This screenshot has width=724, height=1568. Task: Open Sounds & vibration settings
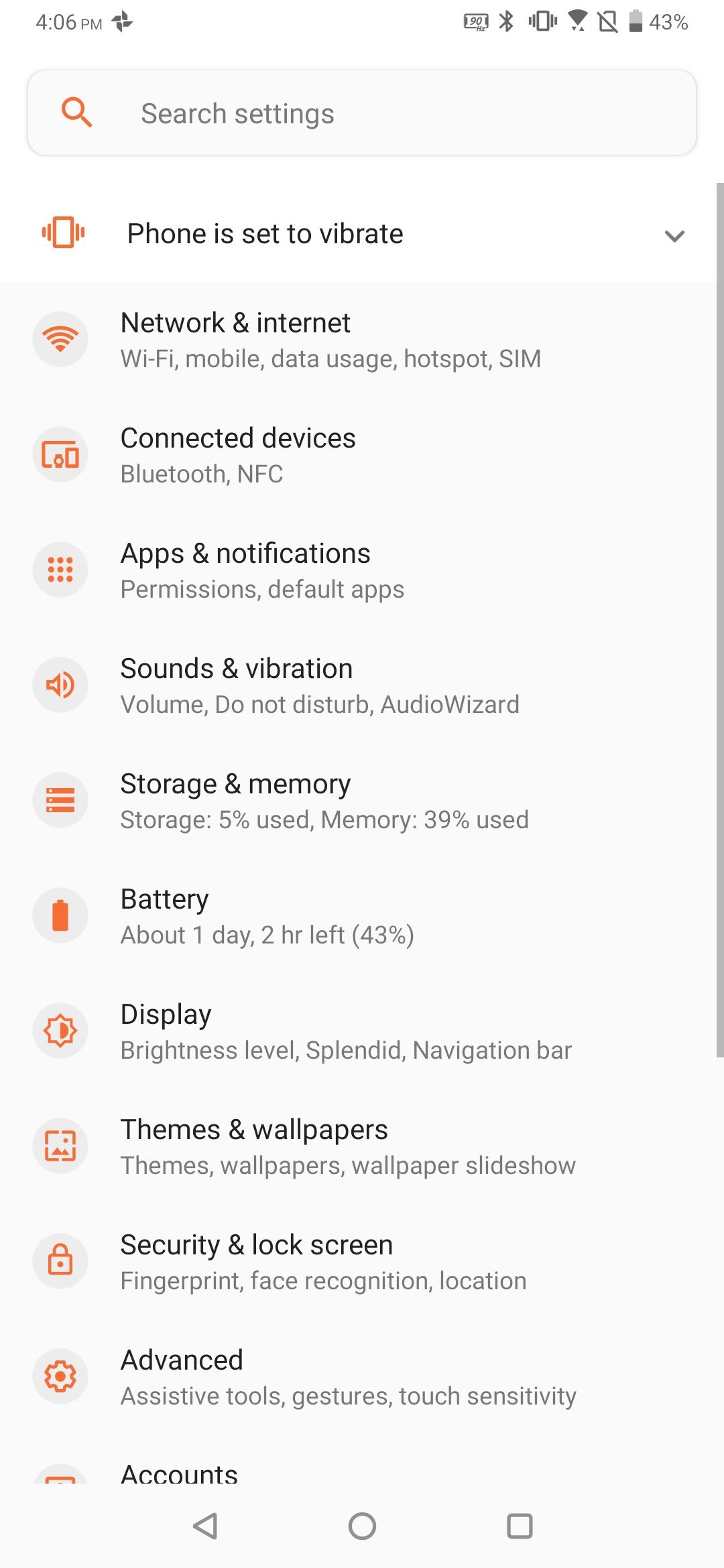[x=320, y=685]
